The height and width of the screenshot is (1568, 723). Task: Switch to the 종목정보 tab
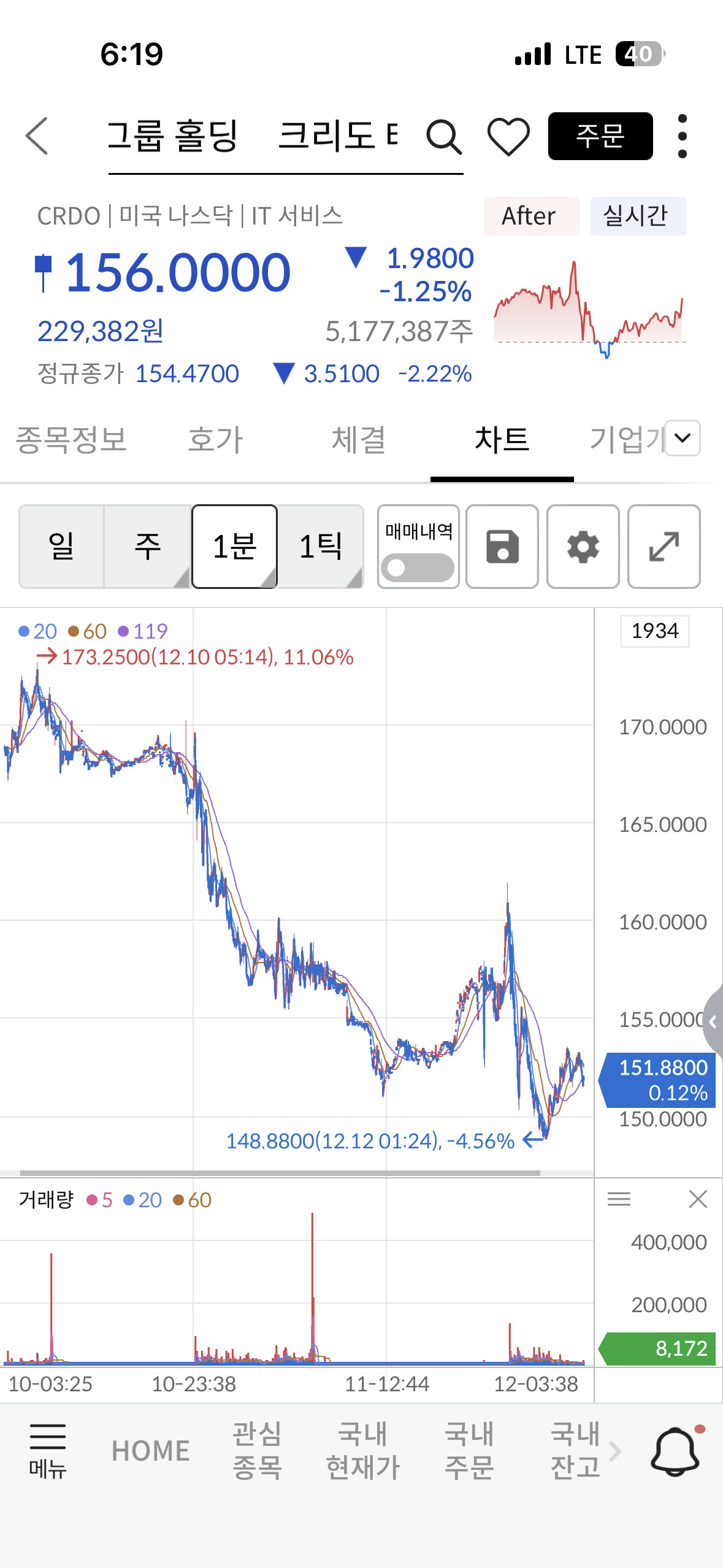[x=71, y=439]
